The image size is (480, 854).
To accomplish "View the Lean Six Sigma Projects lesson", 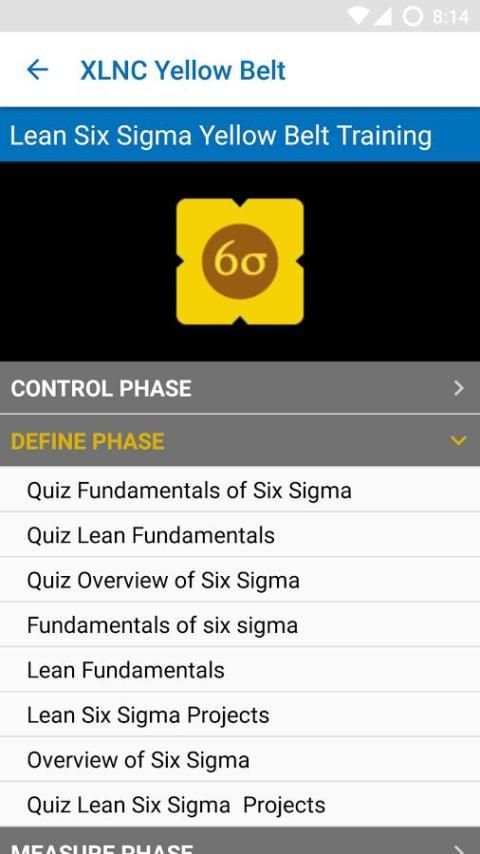I will [240, 715].
